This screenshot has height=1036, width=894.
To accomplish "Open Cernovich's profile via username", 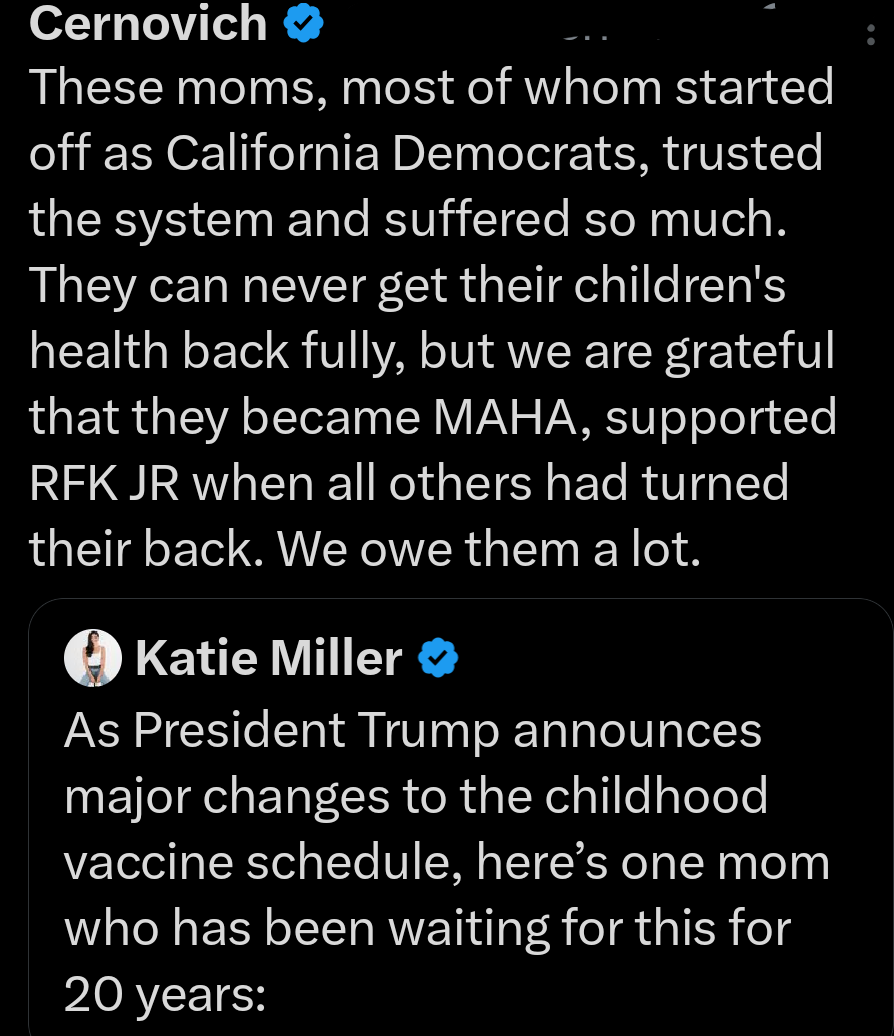I will click(147, 23).
